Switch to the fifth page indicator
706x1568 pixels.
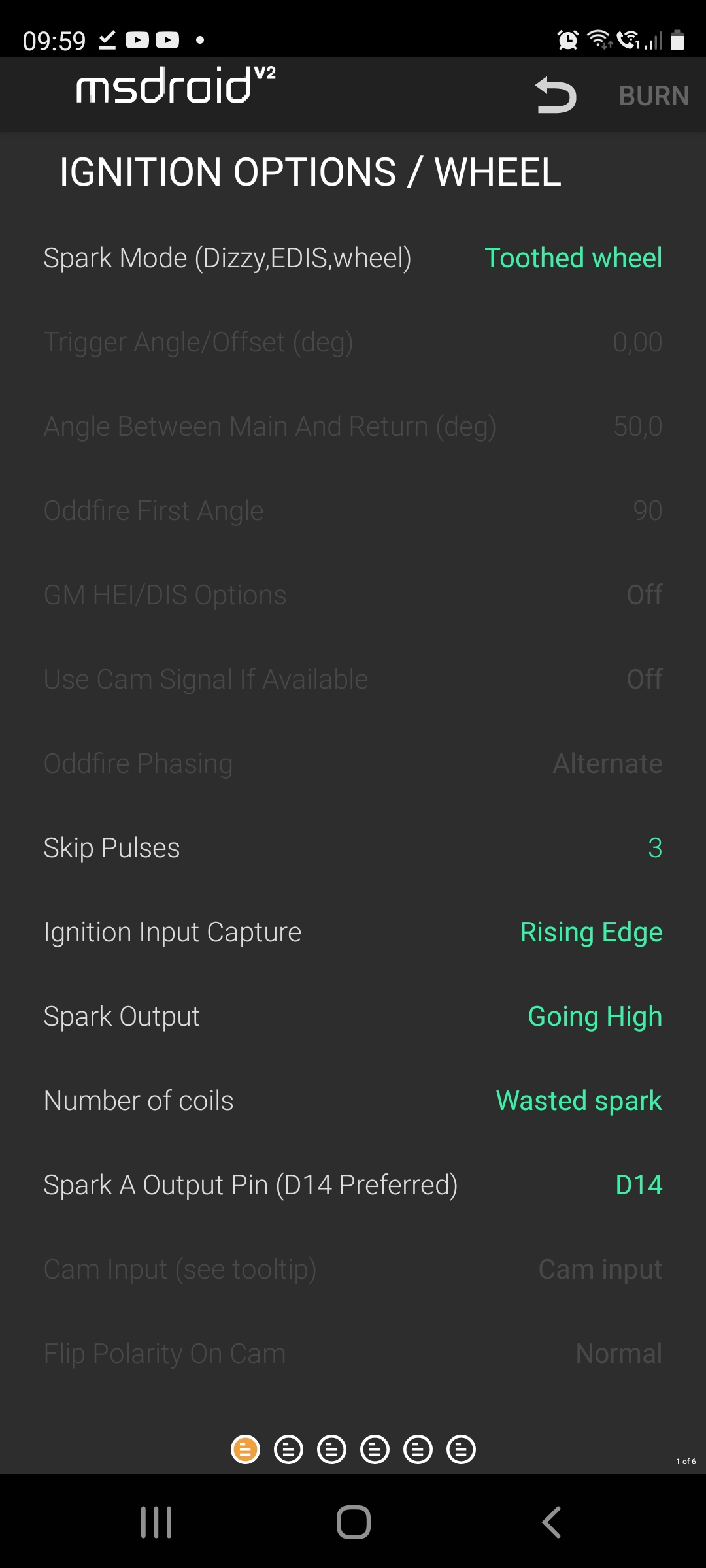418,1450
